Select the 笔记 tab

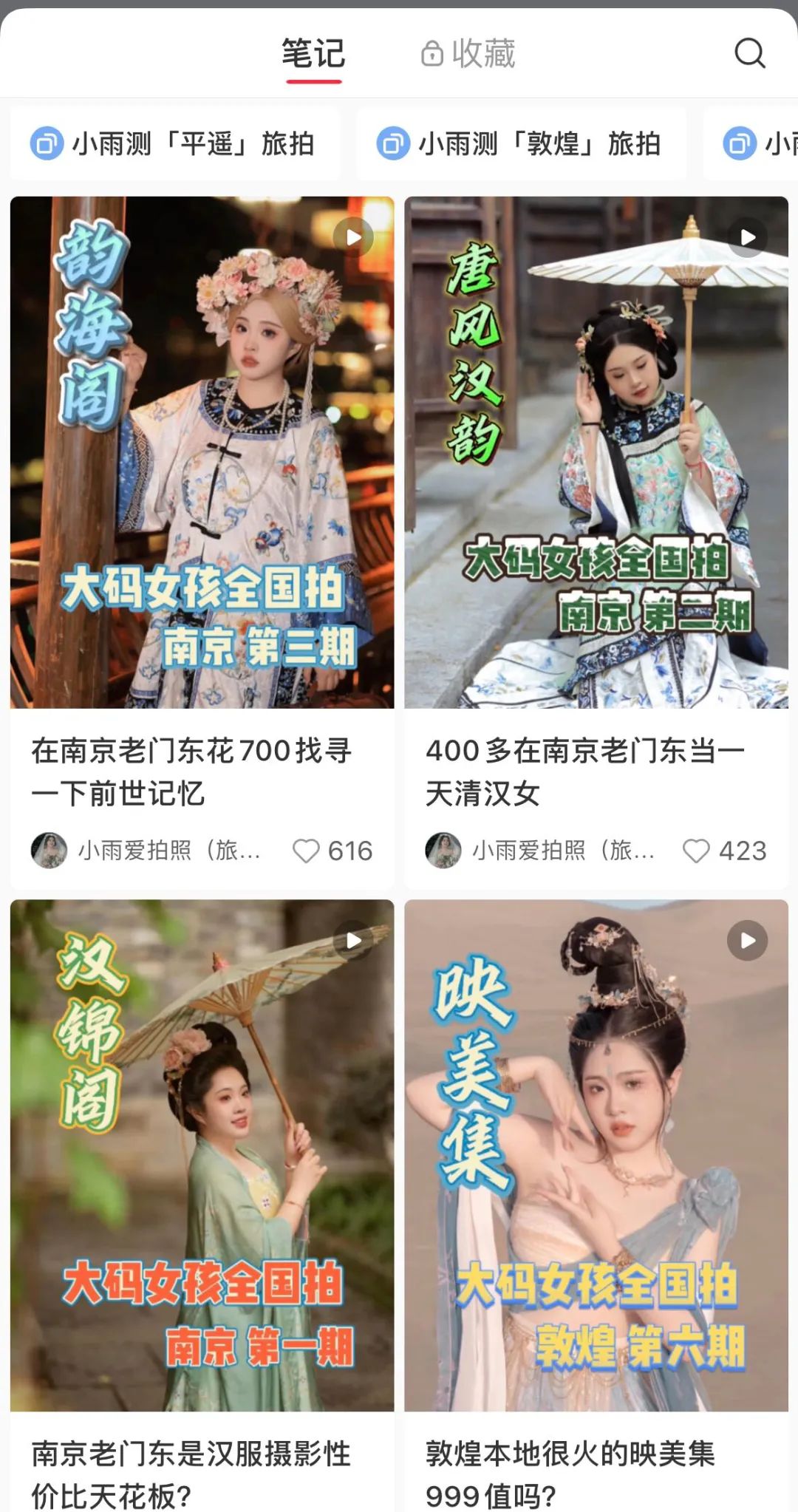(x=313, y=54)
